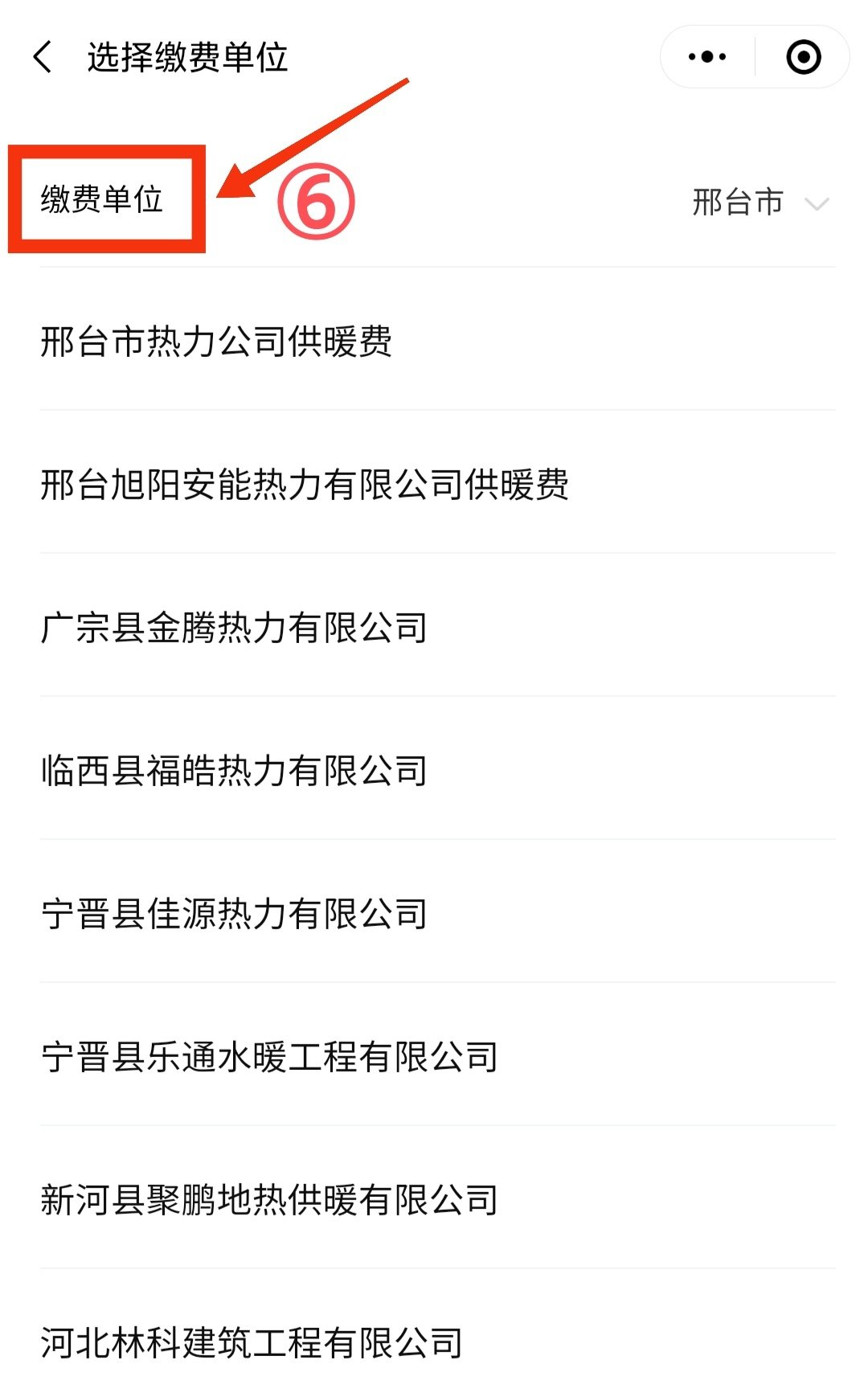868x1397 pixels.
Task: Open the mini program more-options menu
Action: [707, 57]
